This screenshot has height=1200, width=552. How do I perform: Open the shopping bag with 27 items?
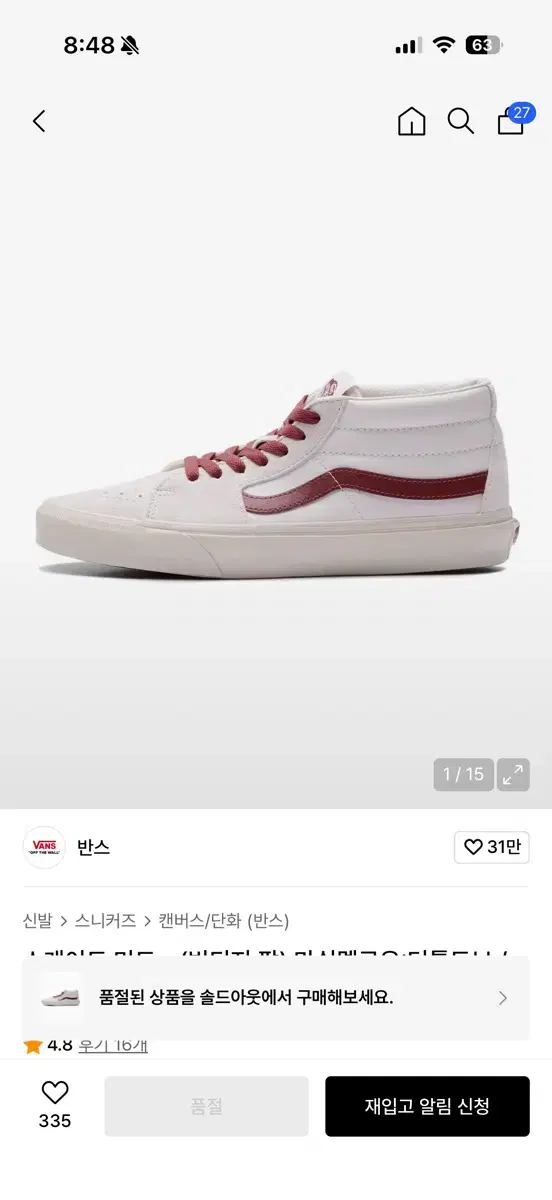(513, 120)
